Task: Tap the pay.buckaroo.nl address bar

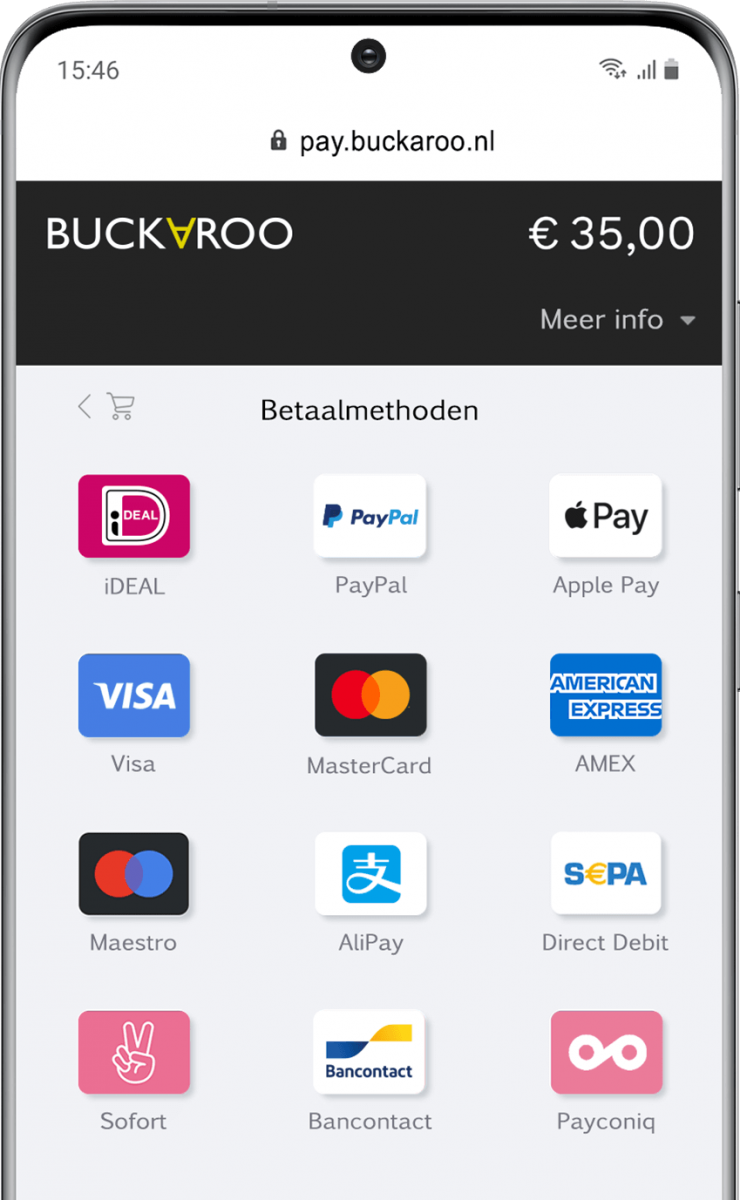Action: pos(383,141)
